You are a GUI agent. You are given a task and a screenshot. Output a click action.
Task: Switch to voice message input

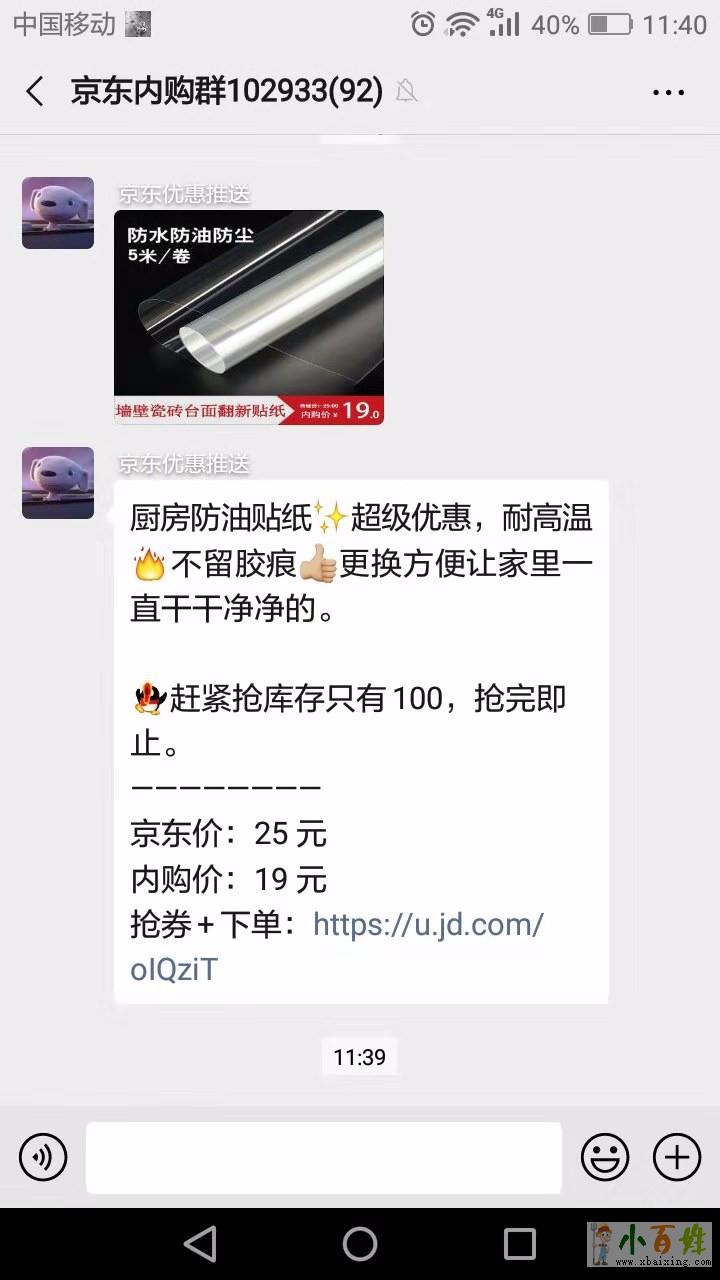coord(43,1158)
